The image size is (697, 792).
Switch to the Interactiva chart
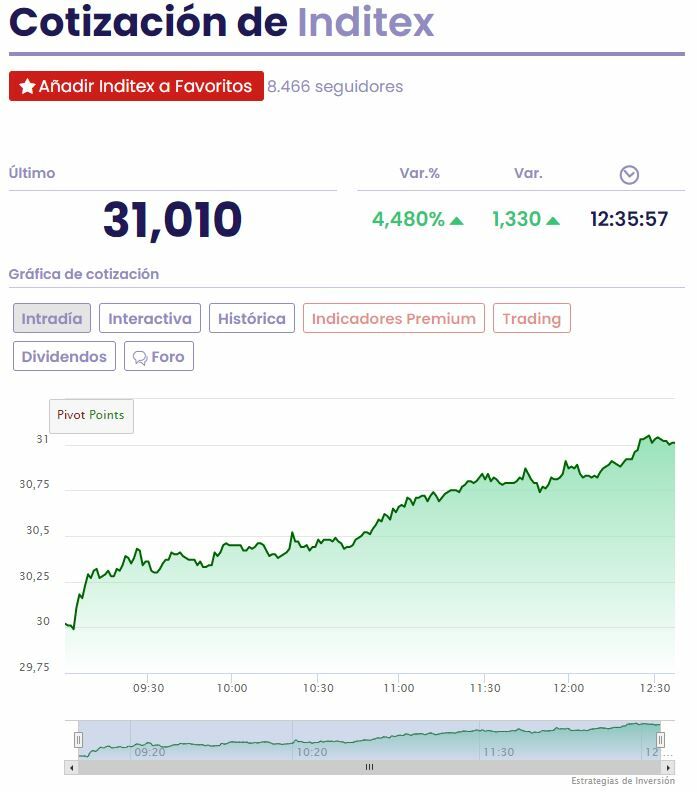(150, 319)
